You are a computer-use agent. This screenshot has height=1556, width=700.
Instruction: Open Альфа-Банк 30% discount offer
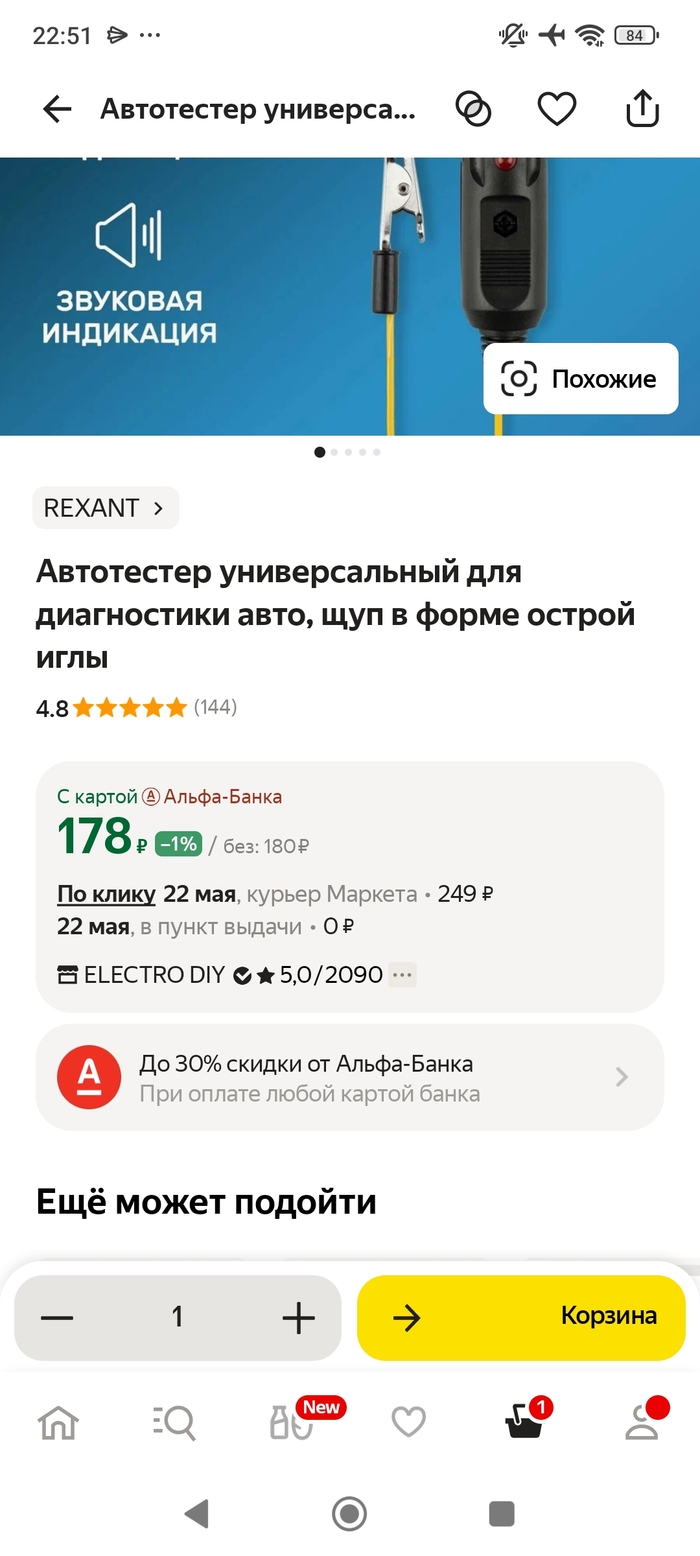click(x=349, y=1077)
